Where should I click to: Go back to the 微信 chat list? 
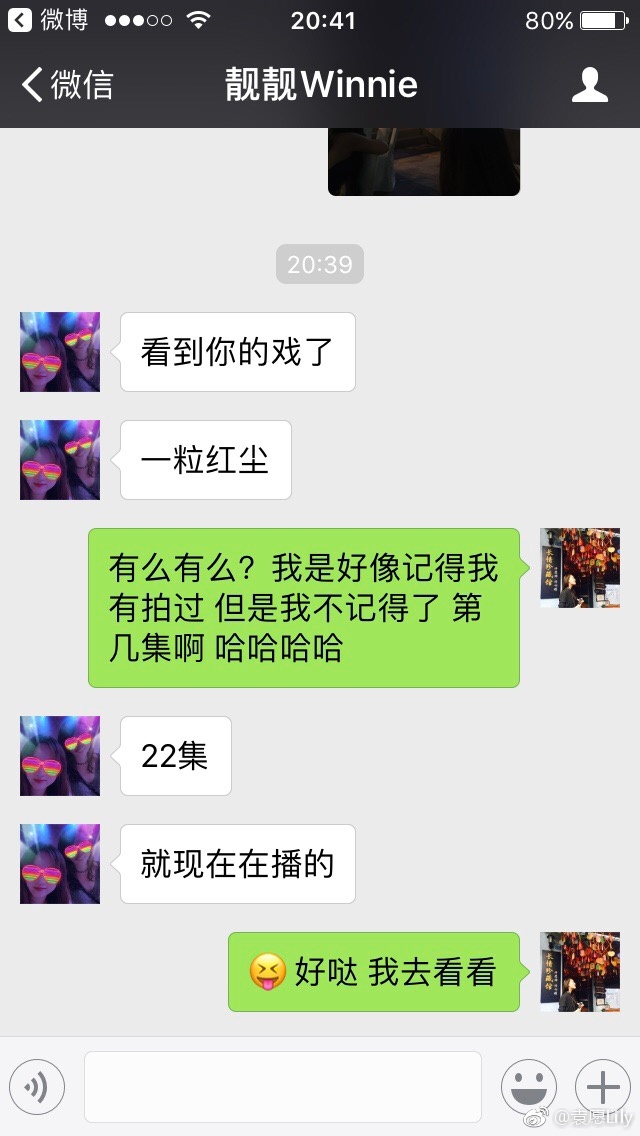tap(66, 85)
